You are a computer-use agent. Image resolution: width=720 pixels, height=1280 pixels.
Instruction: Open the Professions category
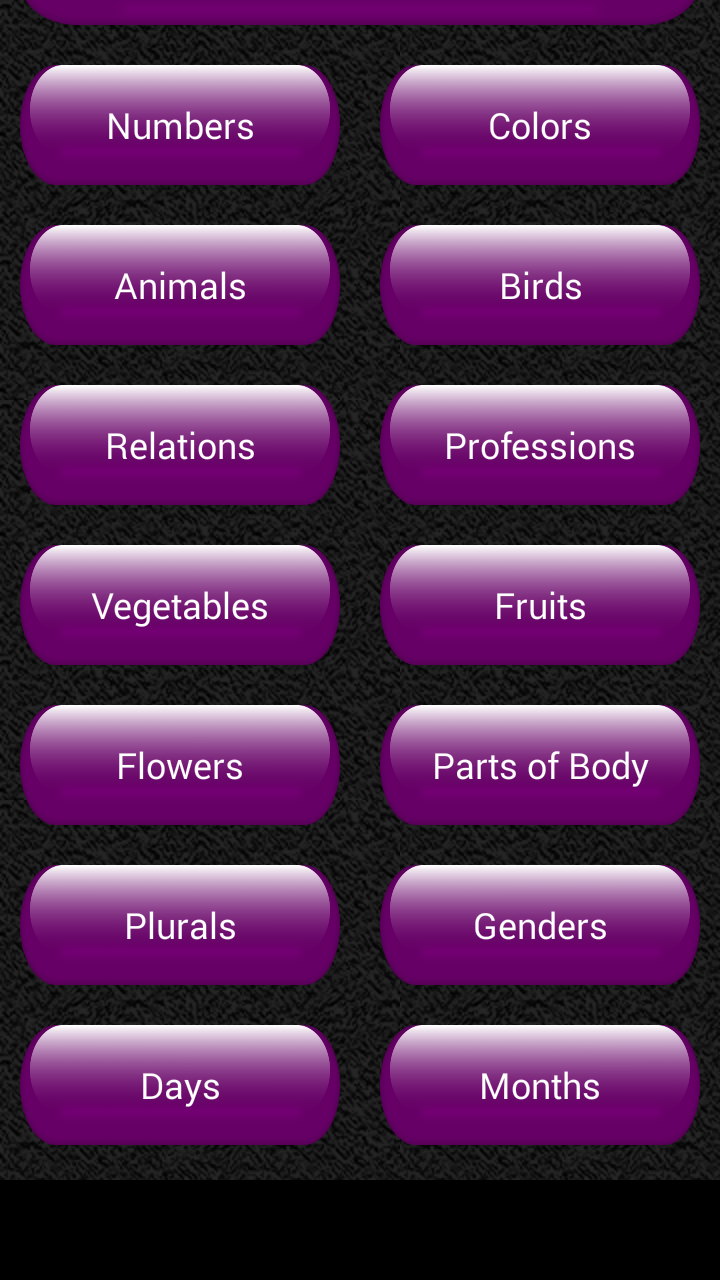pos(540,445)
